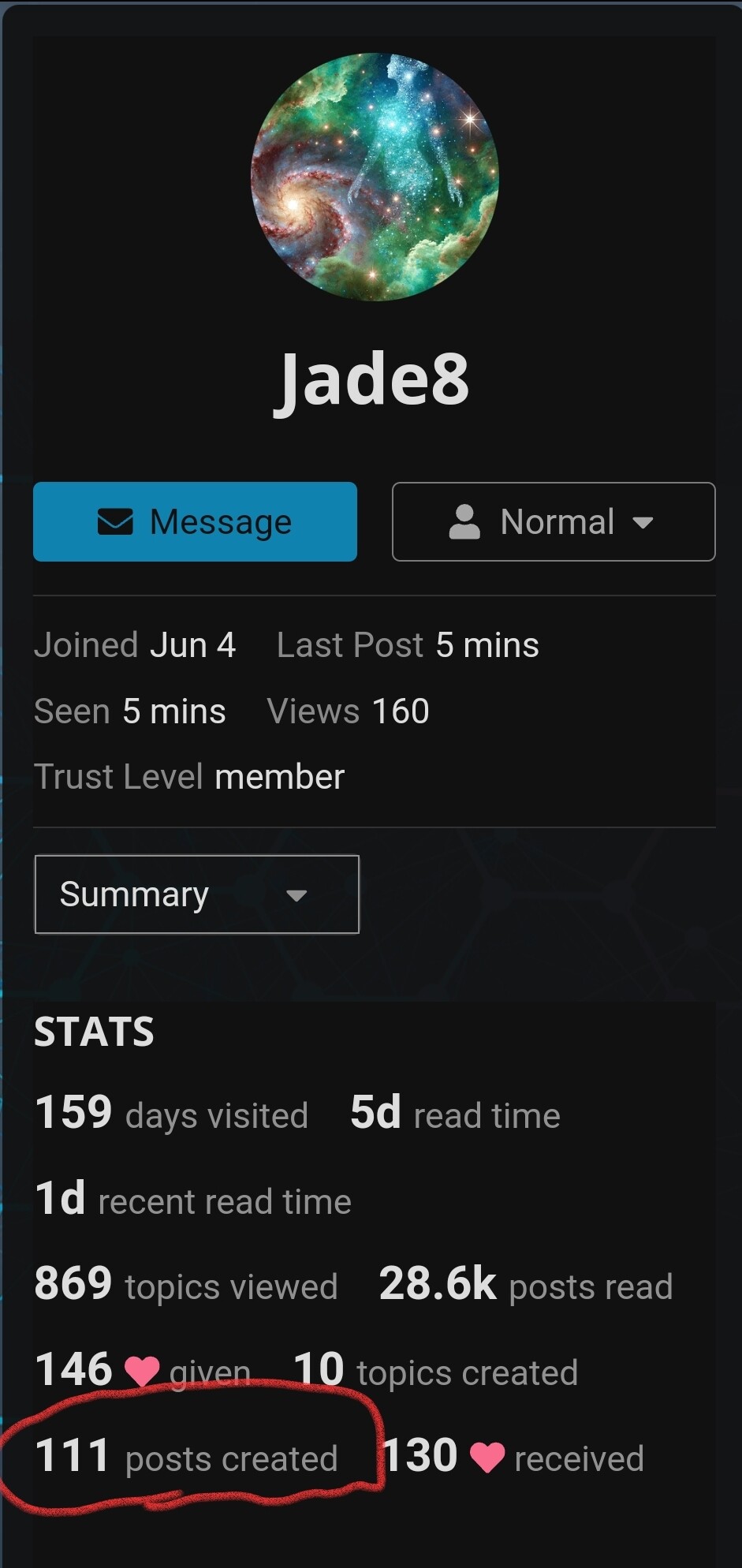
Task: Expand the Summary section dropdown
Action: 196,894
